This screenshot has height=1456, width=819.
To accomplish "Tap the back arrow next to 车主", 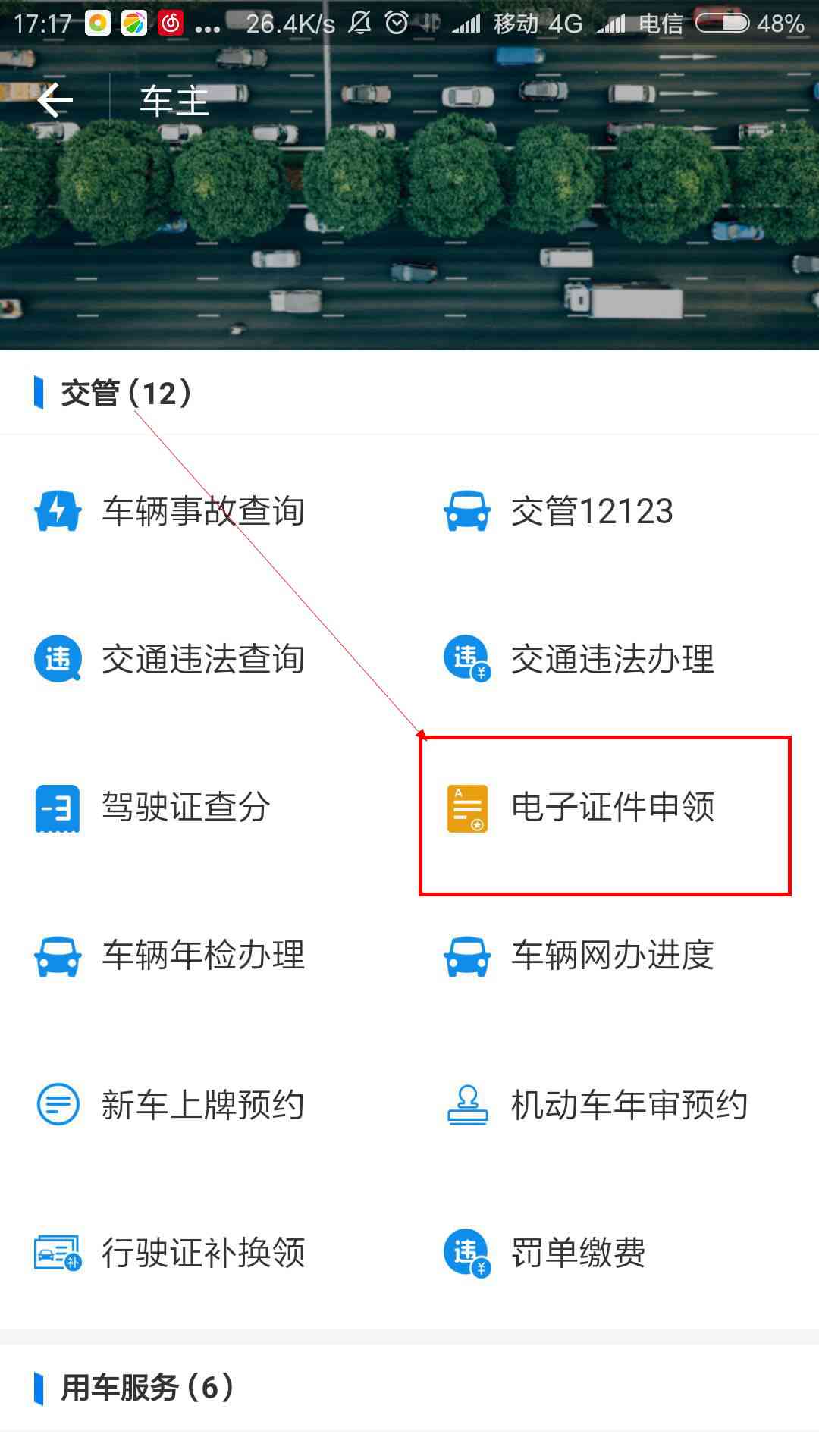I will (x=55, y=100).
